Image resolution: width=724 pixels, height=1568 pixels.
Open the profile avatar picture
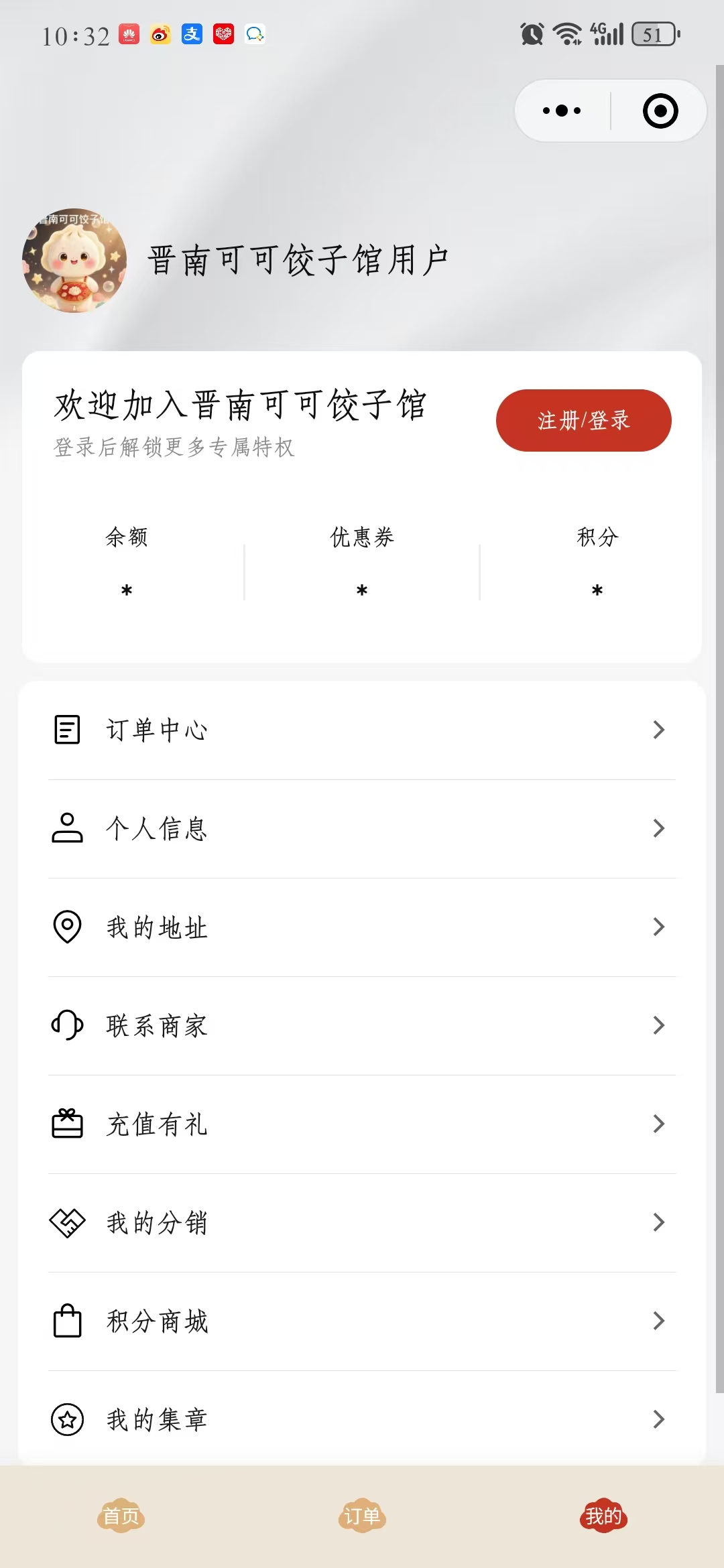[74, 260]
